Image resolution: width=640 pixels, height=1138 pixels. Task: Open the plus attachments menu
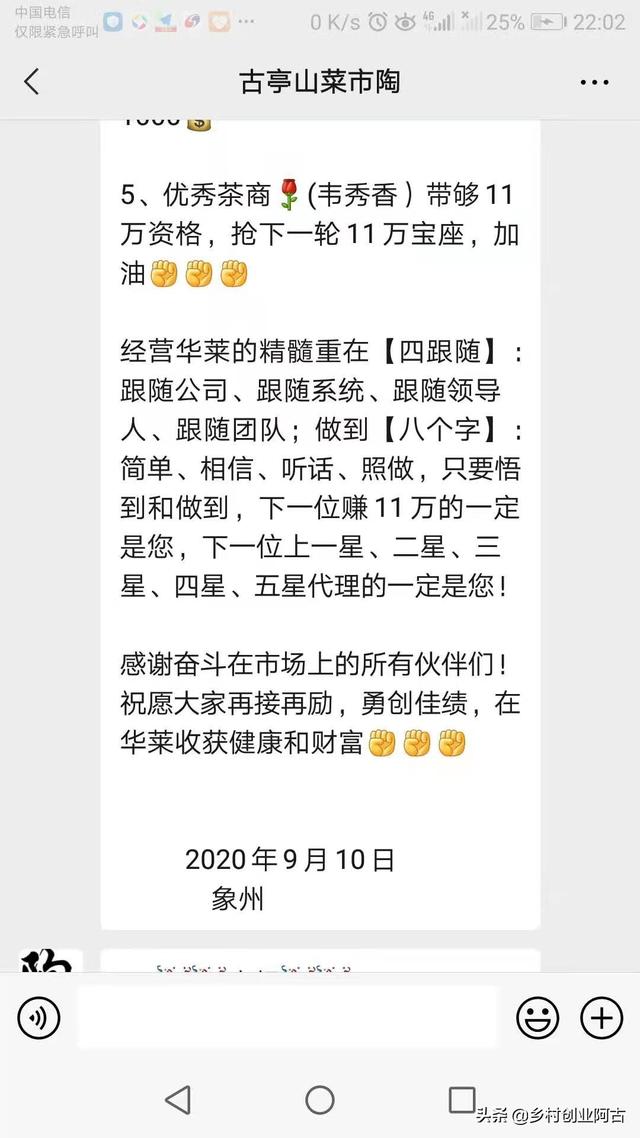click(602, 1018)
